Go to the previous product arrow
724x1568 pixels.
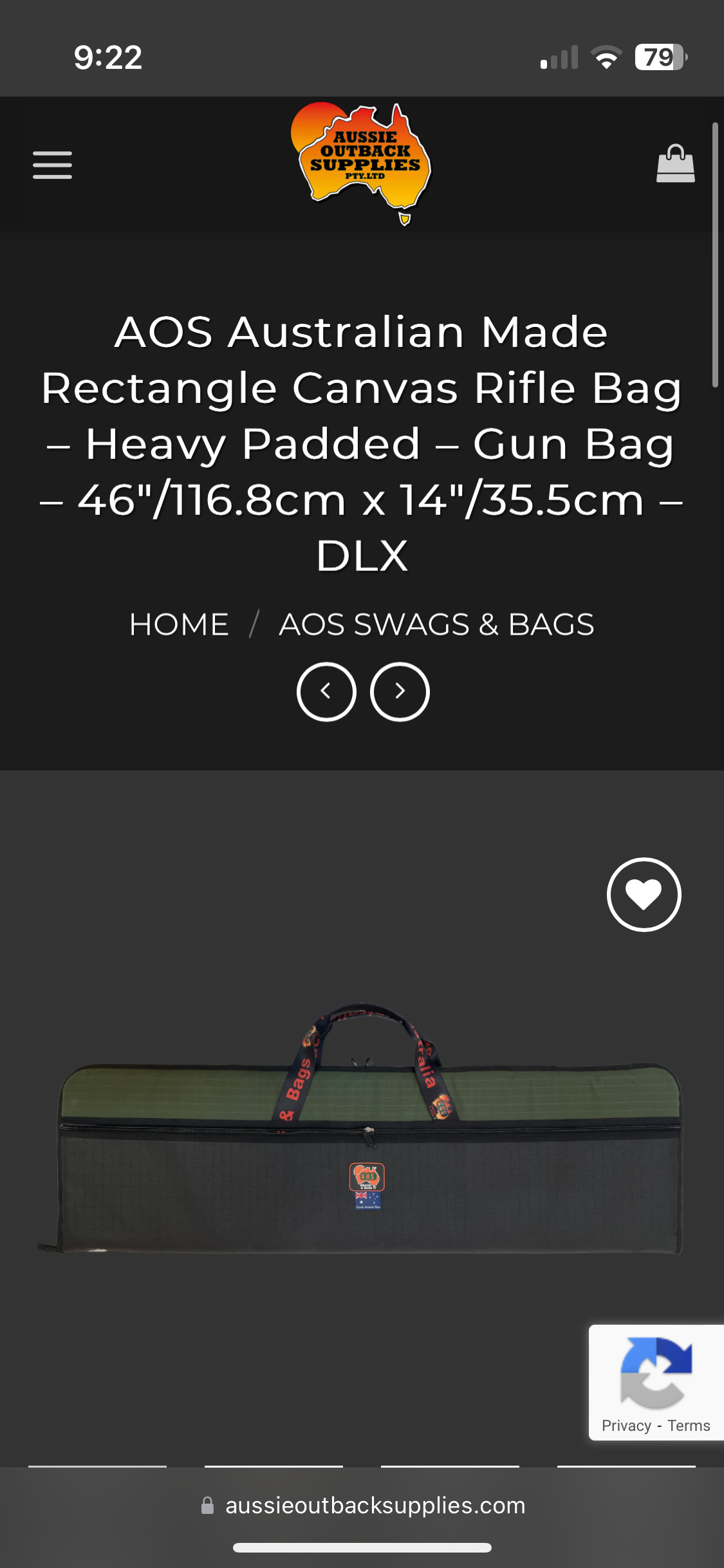click(326, 691)
